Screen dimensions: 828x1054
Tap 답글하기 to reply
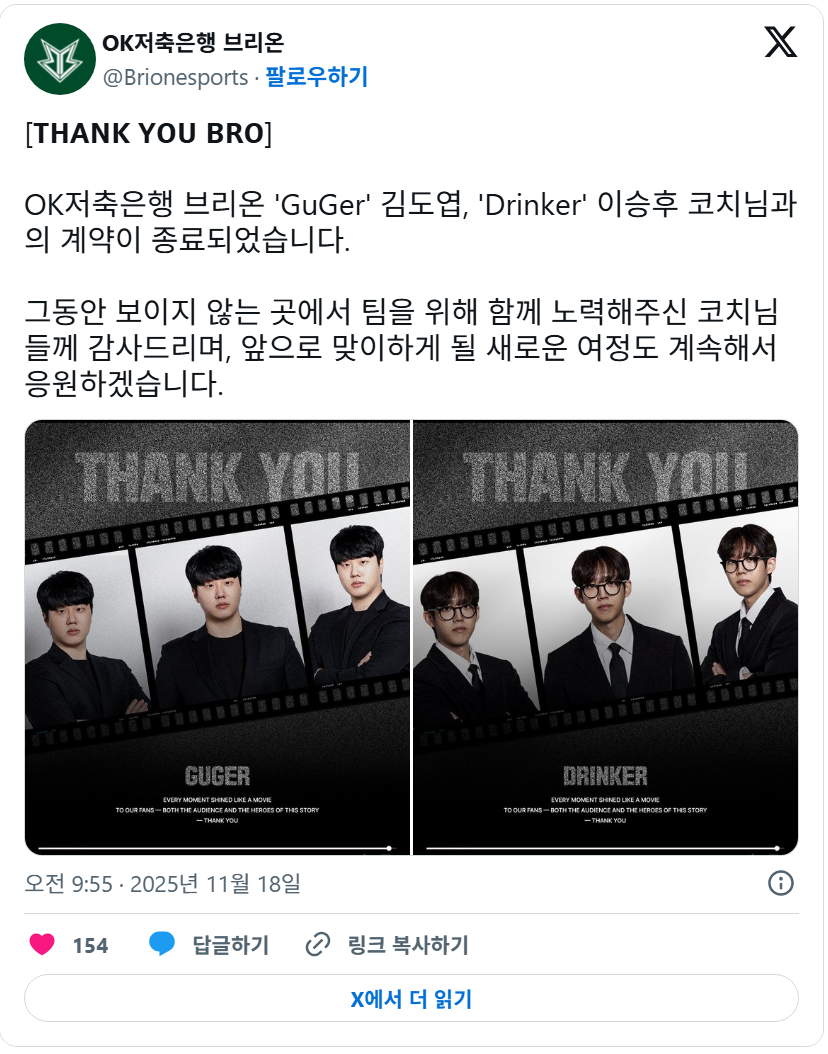coord(210,944)
